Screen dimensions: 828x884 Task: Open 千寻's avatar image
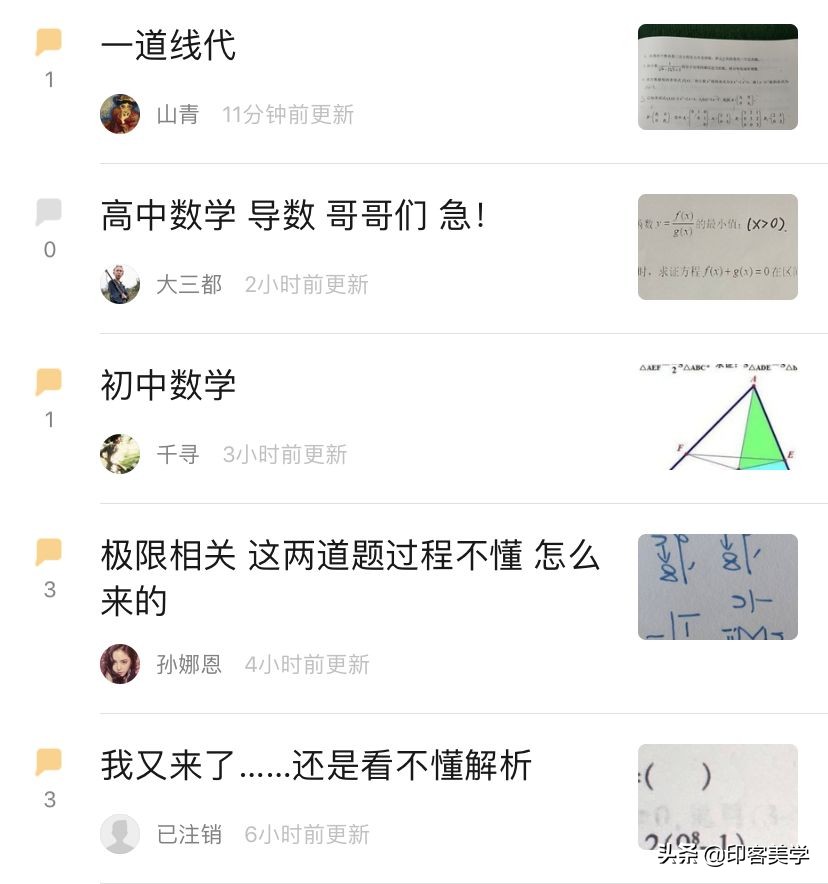tap(120, 454)
